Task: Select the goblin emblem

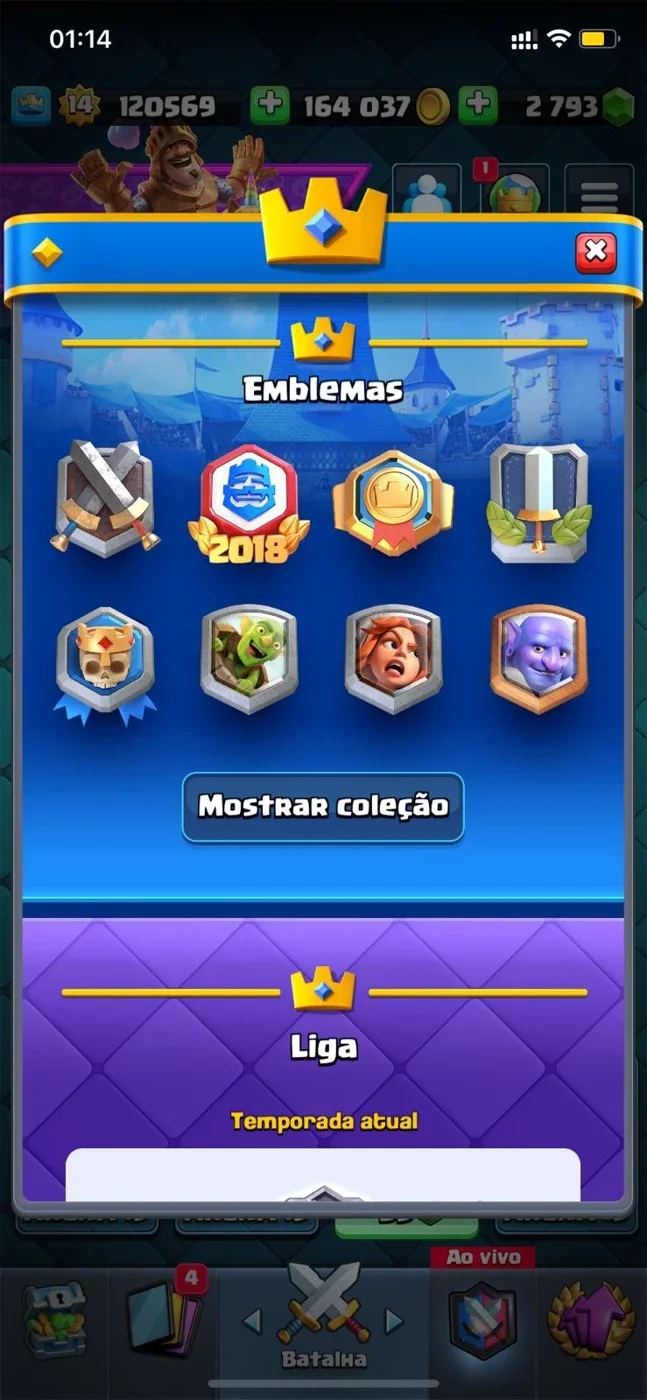Action: (250, 657)
